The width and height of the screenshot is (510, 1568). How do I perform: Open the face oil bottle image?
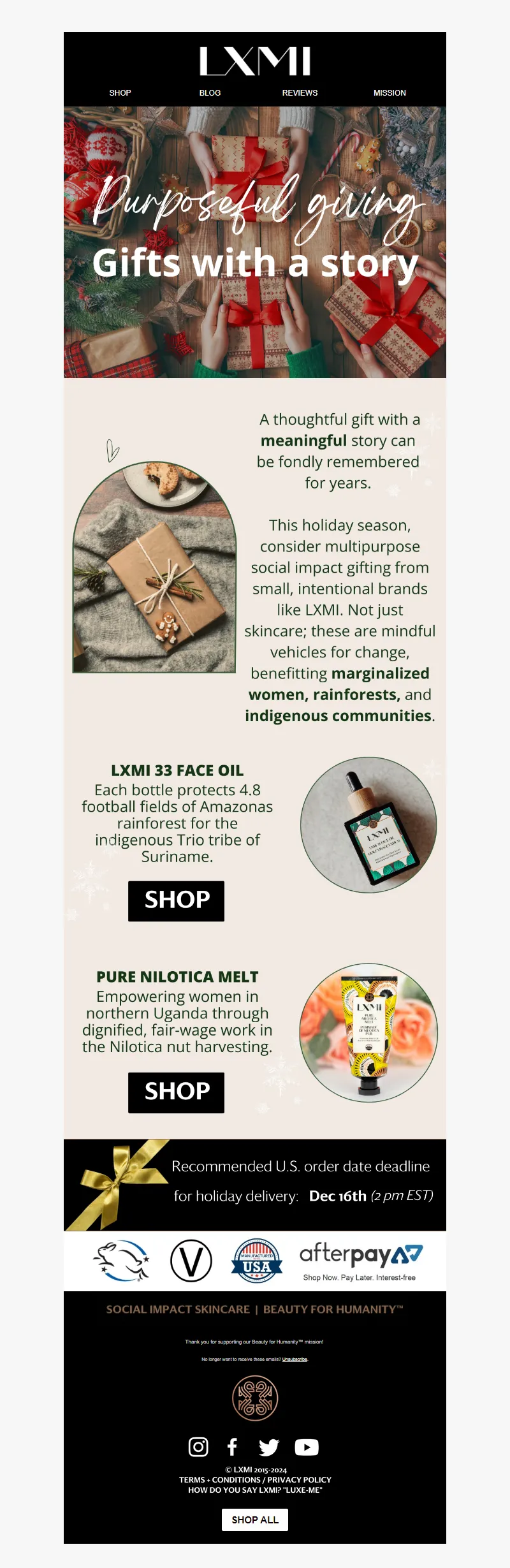click(x=368, y=825)
